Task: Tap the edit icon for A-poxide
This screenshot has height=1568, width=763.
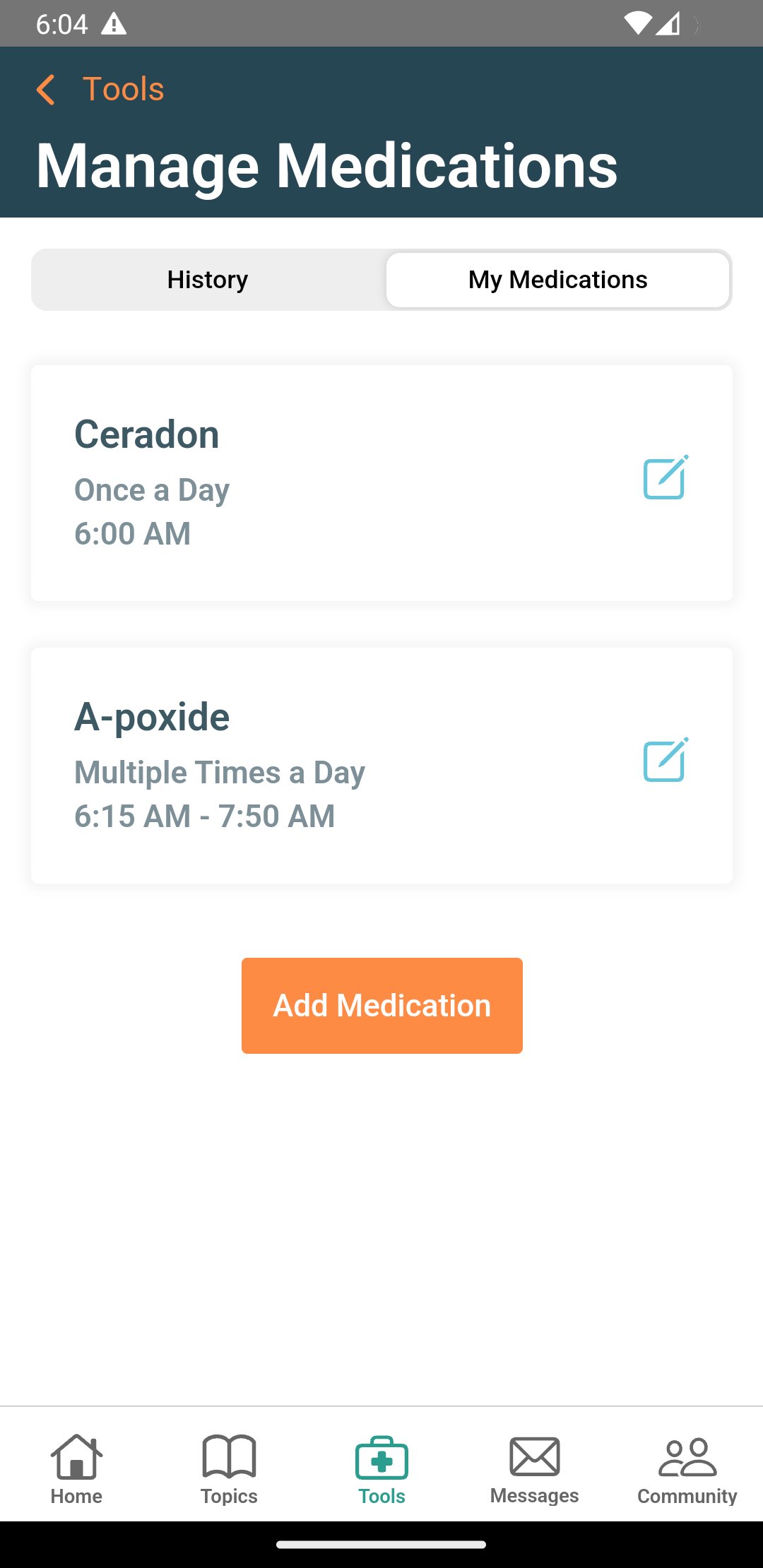Action: (664, 761)
